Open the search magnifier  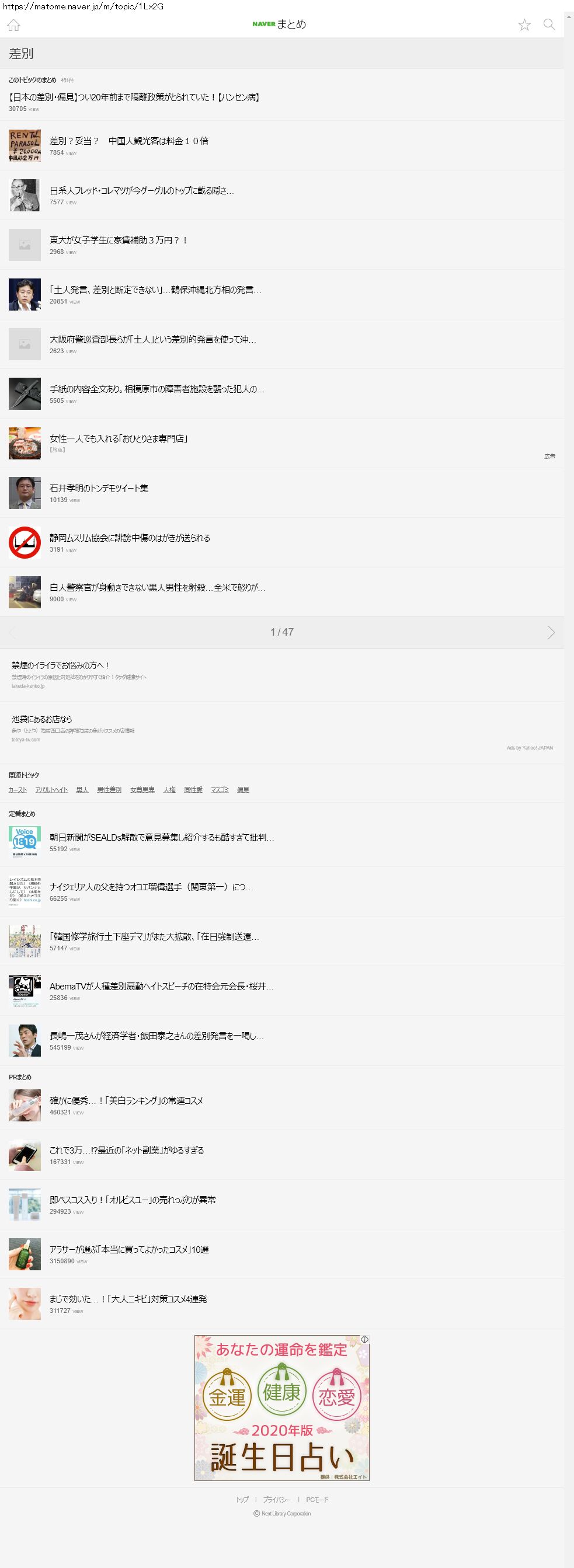[549, 25]
